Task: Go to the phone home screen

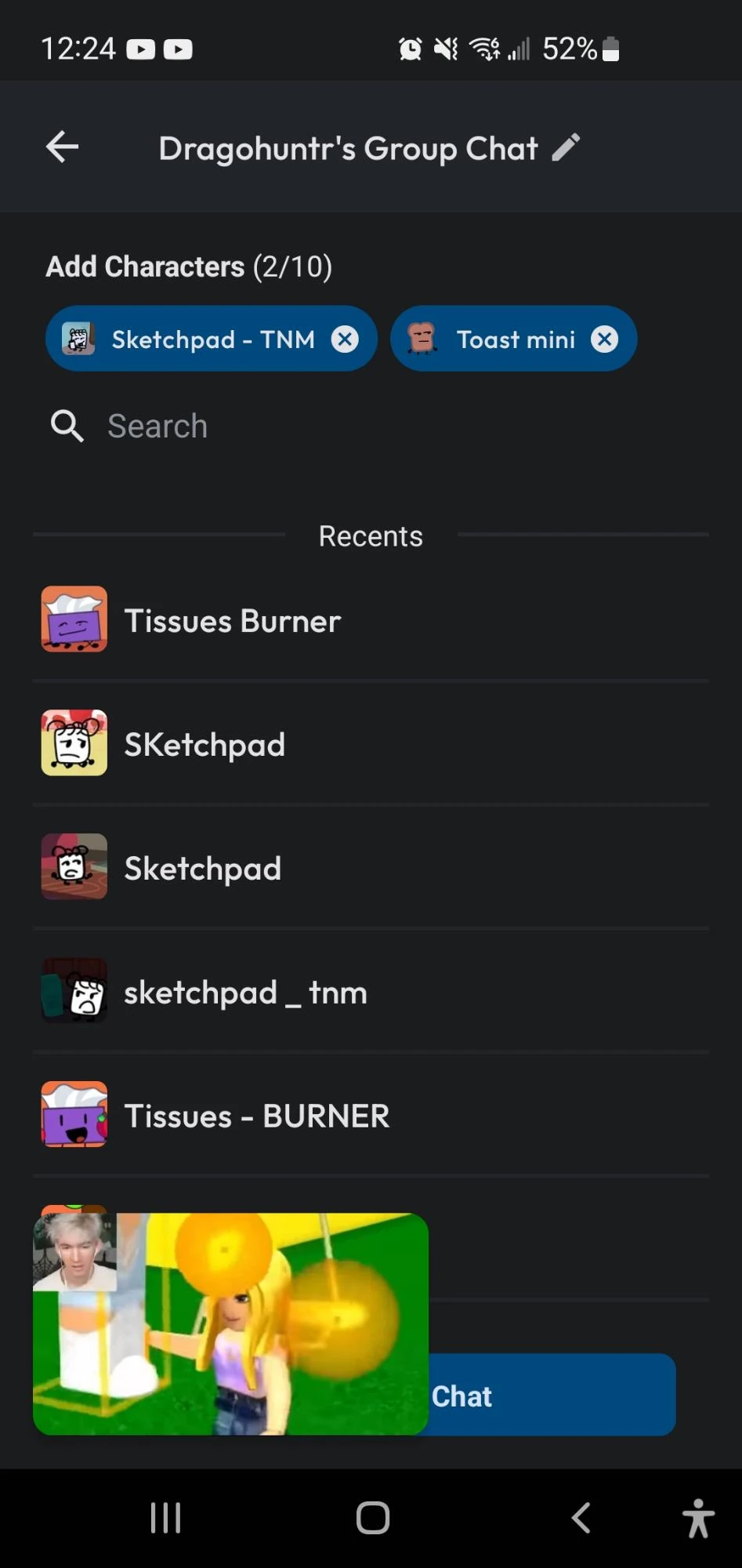Action: pyautogui.click(x=373, y=1518)
